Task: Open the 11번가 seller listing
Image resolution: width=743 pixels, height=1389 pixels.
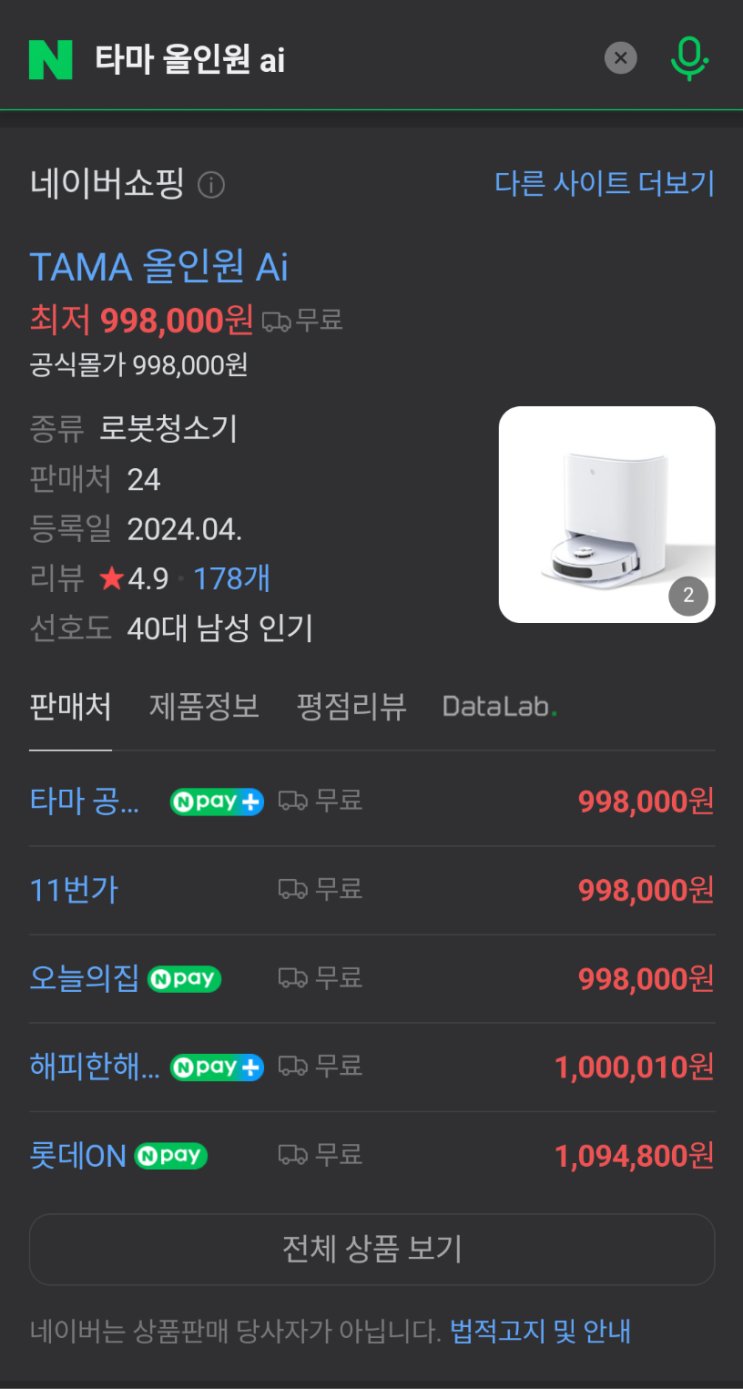Action: point(74,890)
